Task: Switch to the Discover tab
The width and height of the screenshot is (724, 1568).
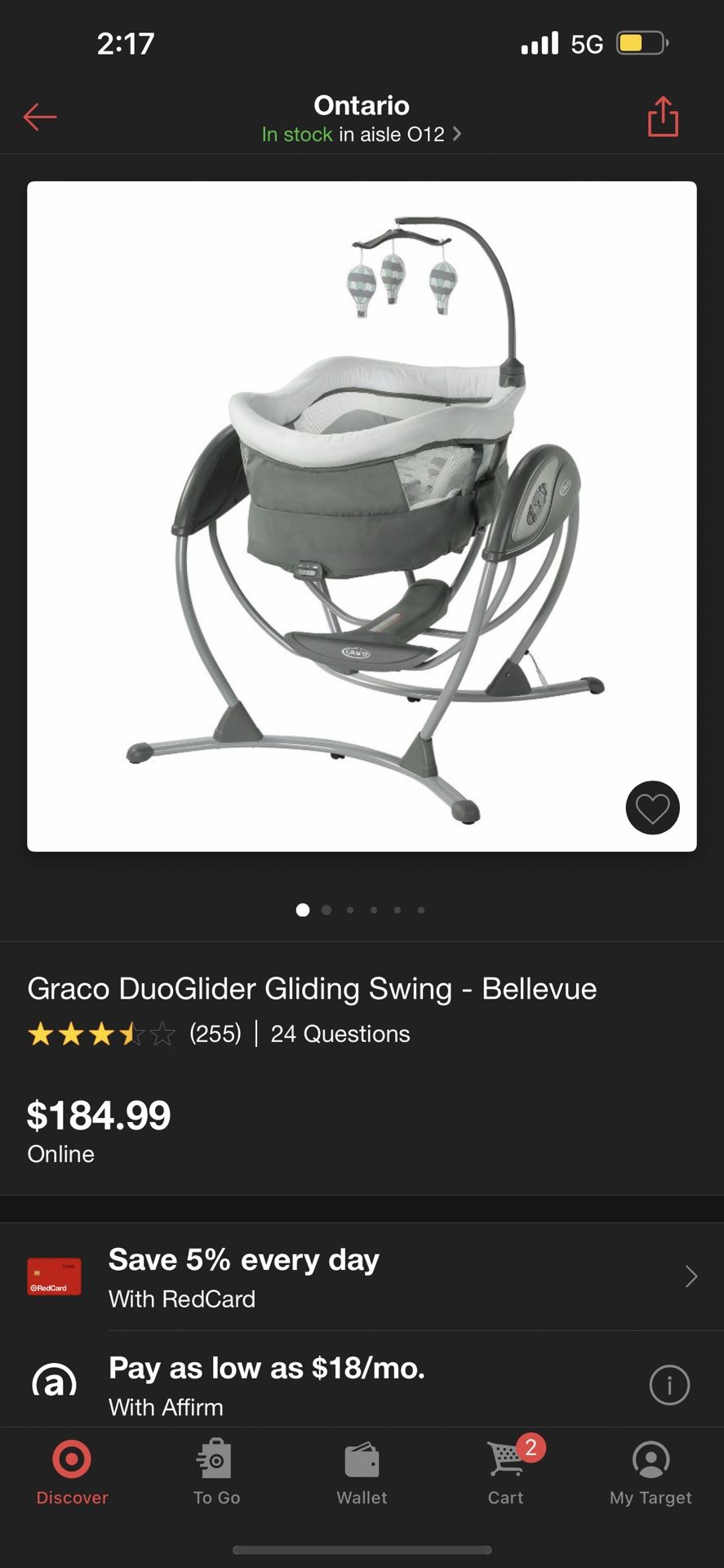Action: point(72,1472)
